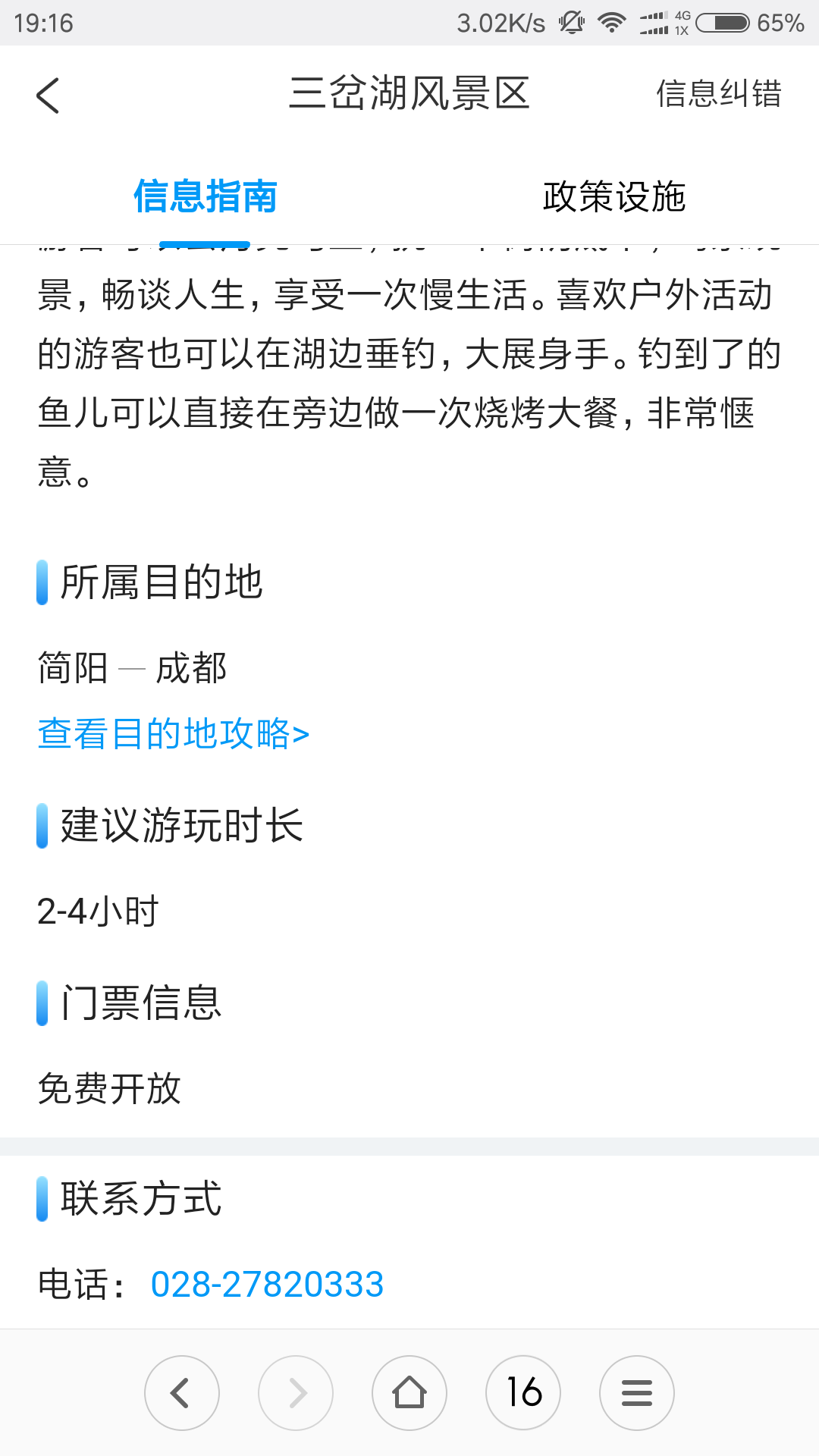Open the browser hamburger menu
819x1456 pixels.
637,1393
